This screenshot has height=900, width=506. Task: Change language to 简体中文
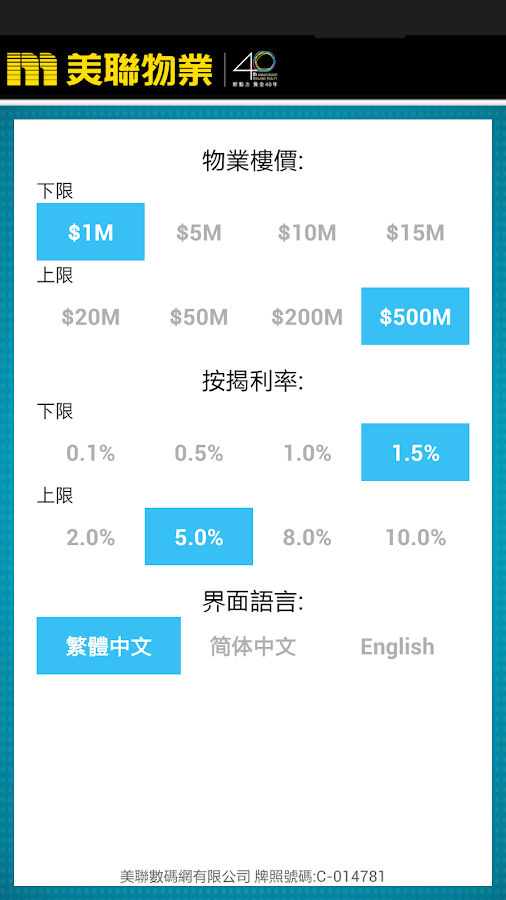pos(253,646)
